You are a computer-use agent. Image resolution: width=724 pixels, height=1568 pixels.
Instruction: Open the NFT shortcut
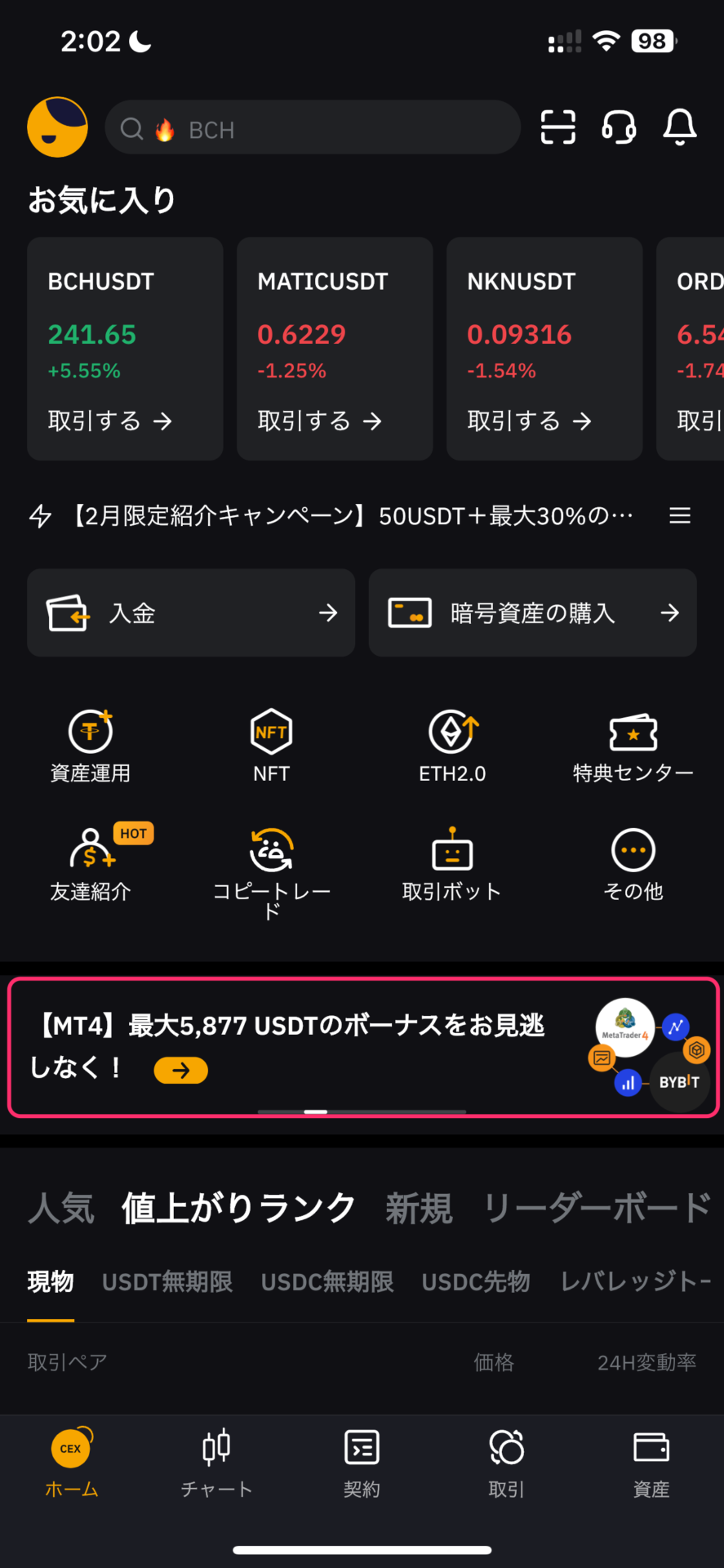(x=271, y=746)
